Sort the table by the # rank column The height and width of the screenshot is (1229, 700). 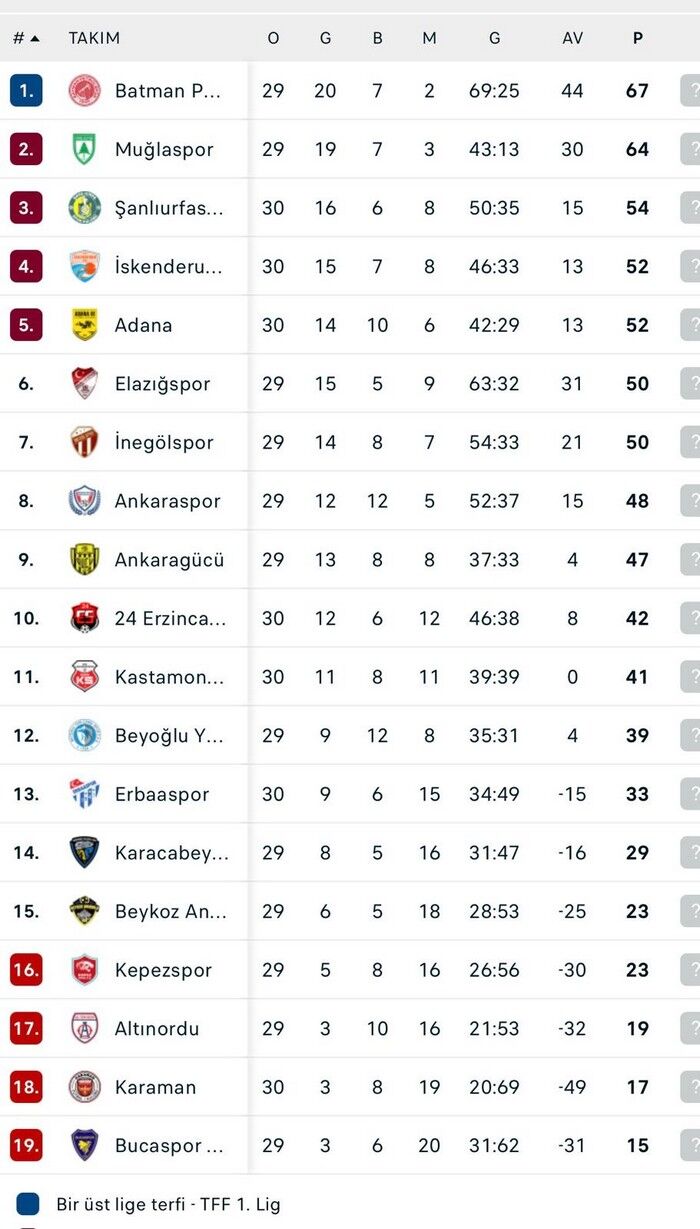click(26, 38)
